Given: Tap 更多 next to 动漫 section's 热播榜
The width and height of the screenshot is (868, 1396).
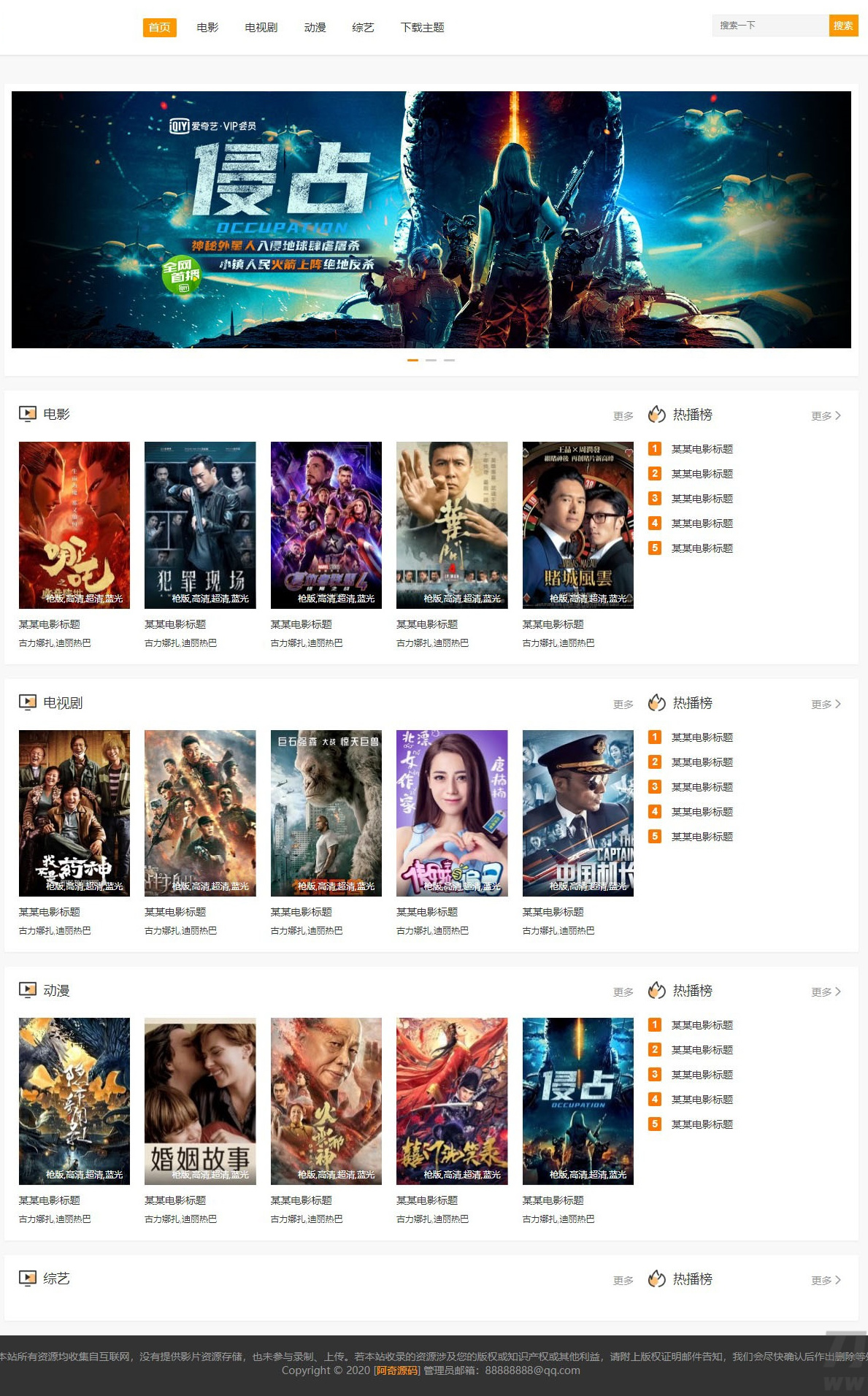Looking at the screenshot, I should point(826,992).
